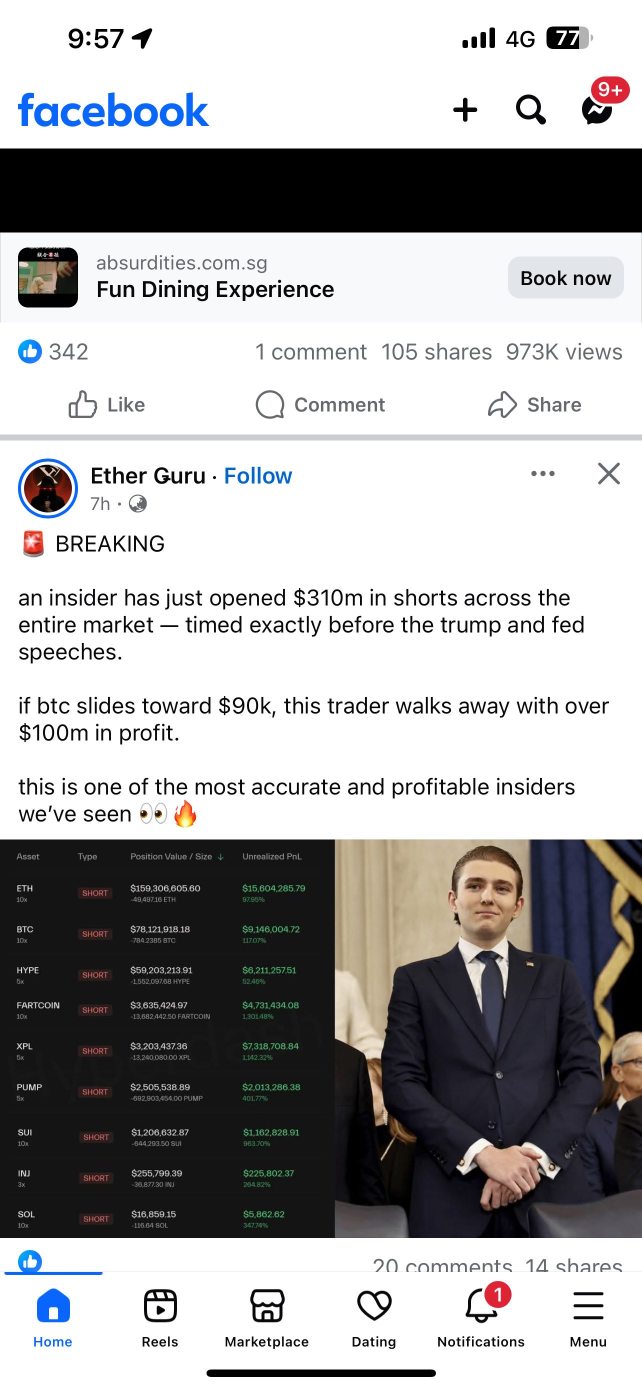642x1389 pixels.
Task: Open Facebook search
Action: coord(531,110)
